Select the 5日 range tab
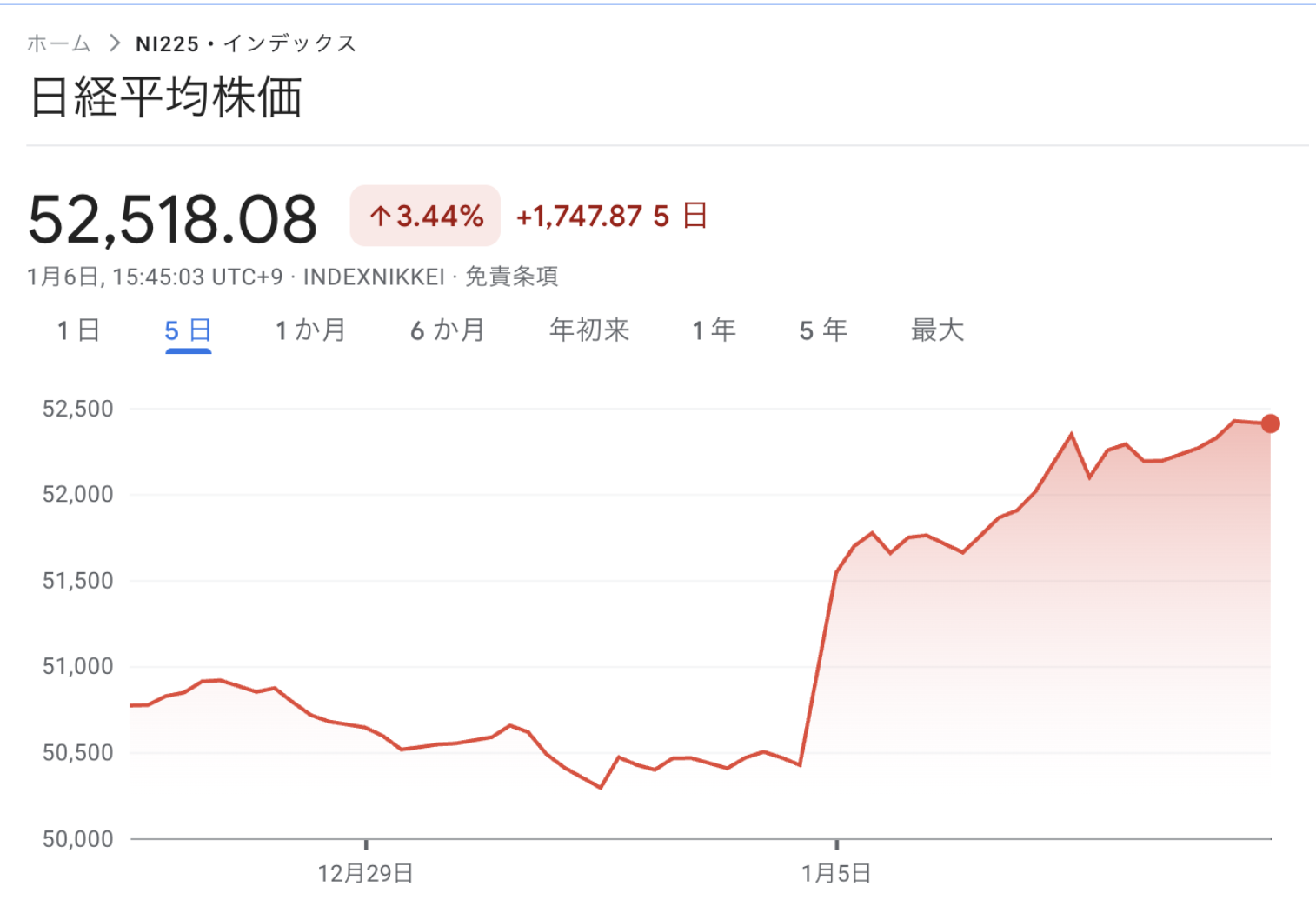Viewport: 1316px width, 920px height. click(x=188, y=330)
